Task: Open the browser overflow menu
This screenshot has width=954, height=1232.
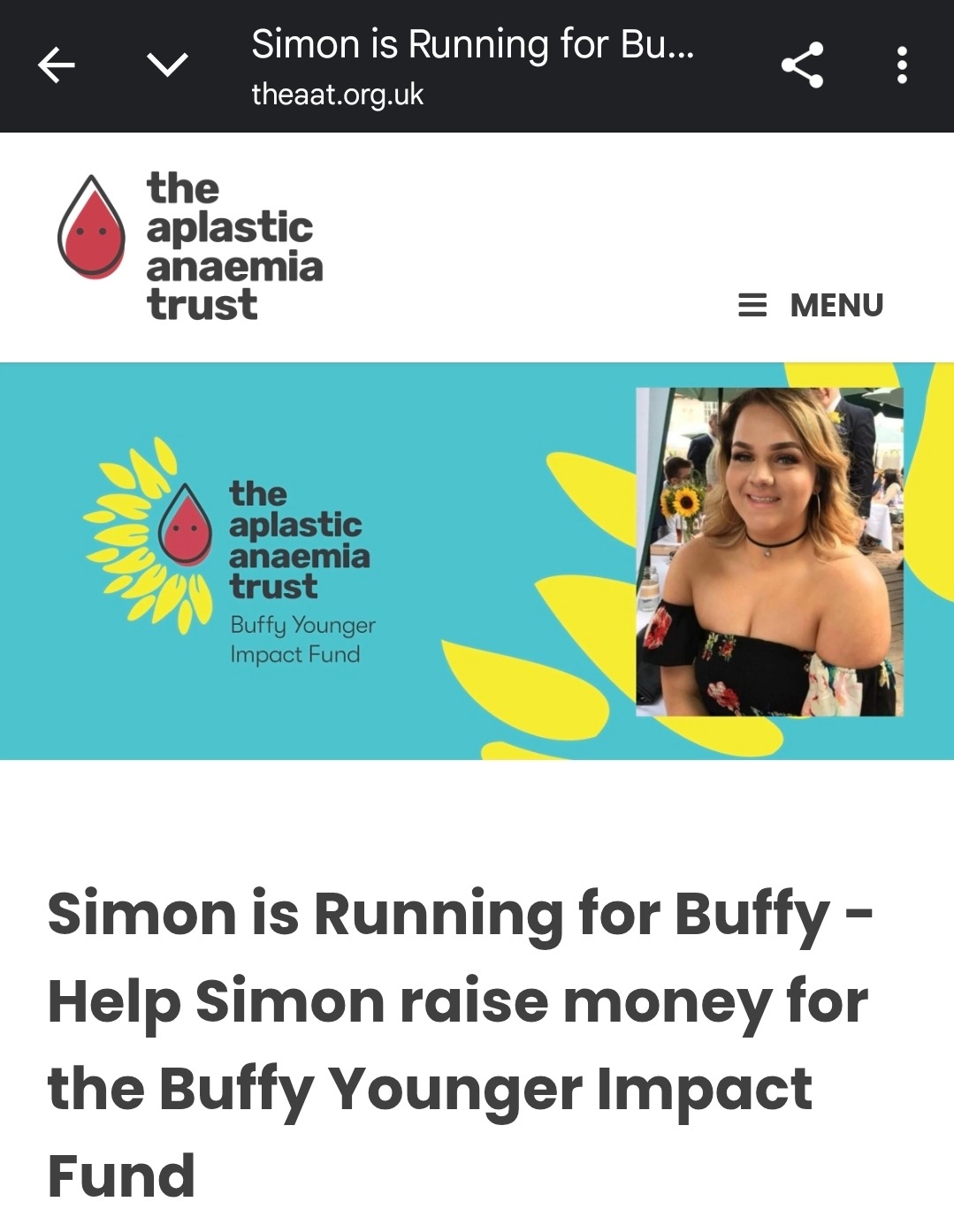Action: pos(901,65)
